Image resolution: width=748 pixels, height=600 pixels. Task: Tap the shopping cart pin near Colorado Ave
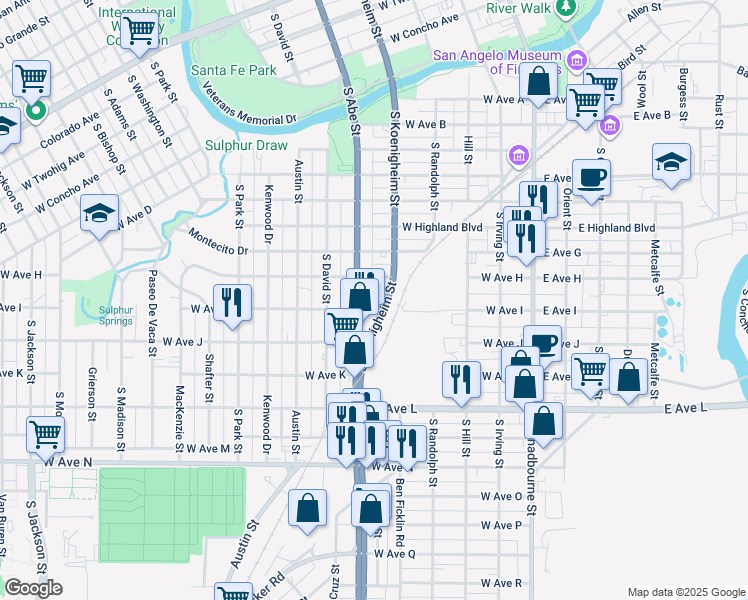pyautogui.click(x=32, y=77)
